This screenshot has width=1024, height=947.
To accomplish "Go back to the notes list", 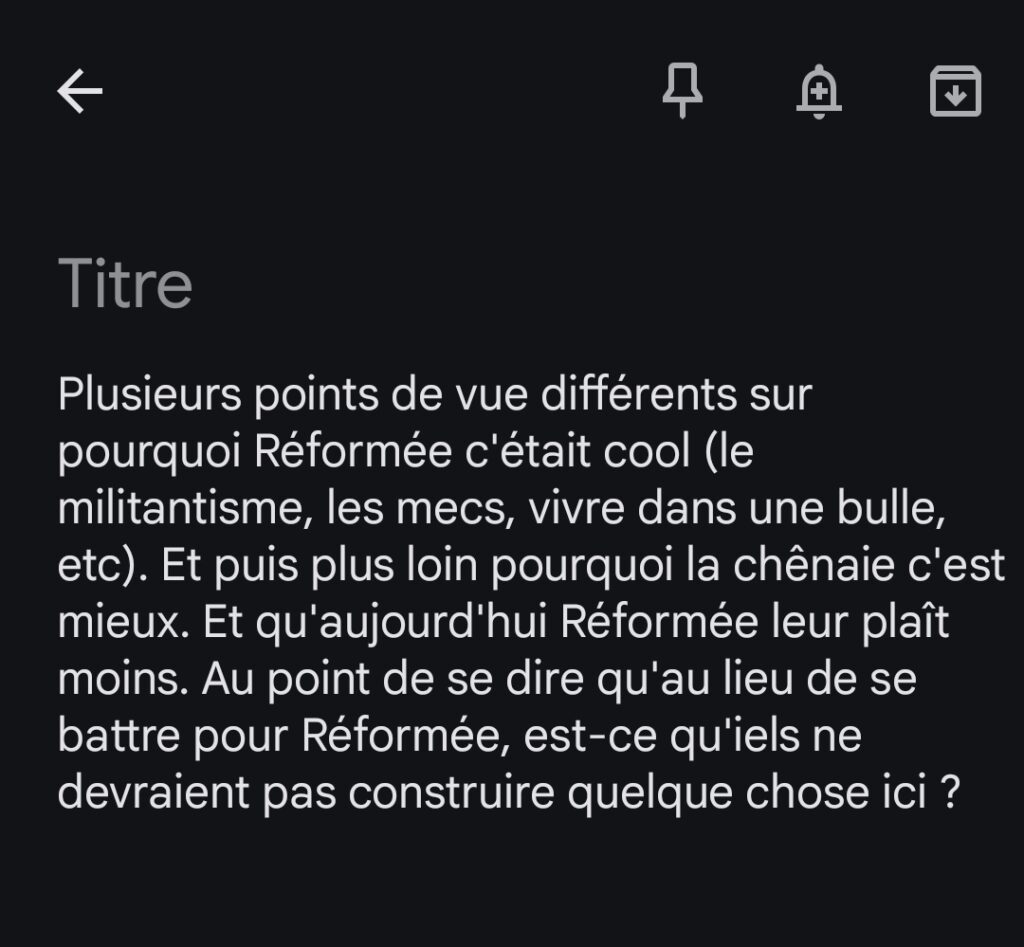I will point(80,92).
